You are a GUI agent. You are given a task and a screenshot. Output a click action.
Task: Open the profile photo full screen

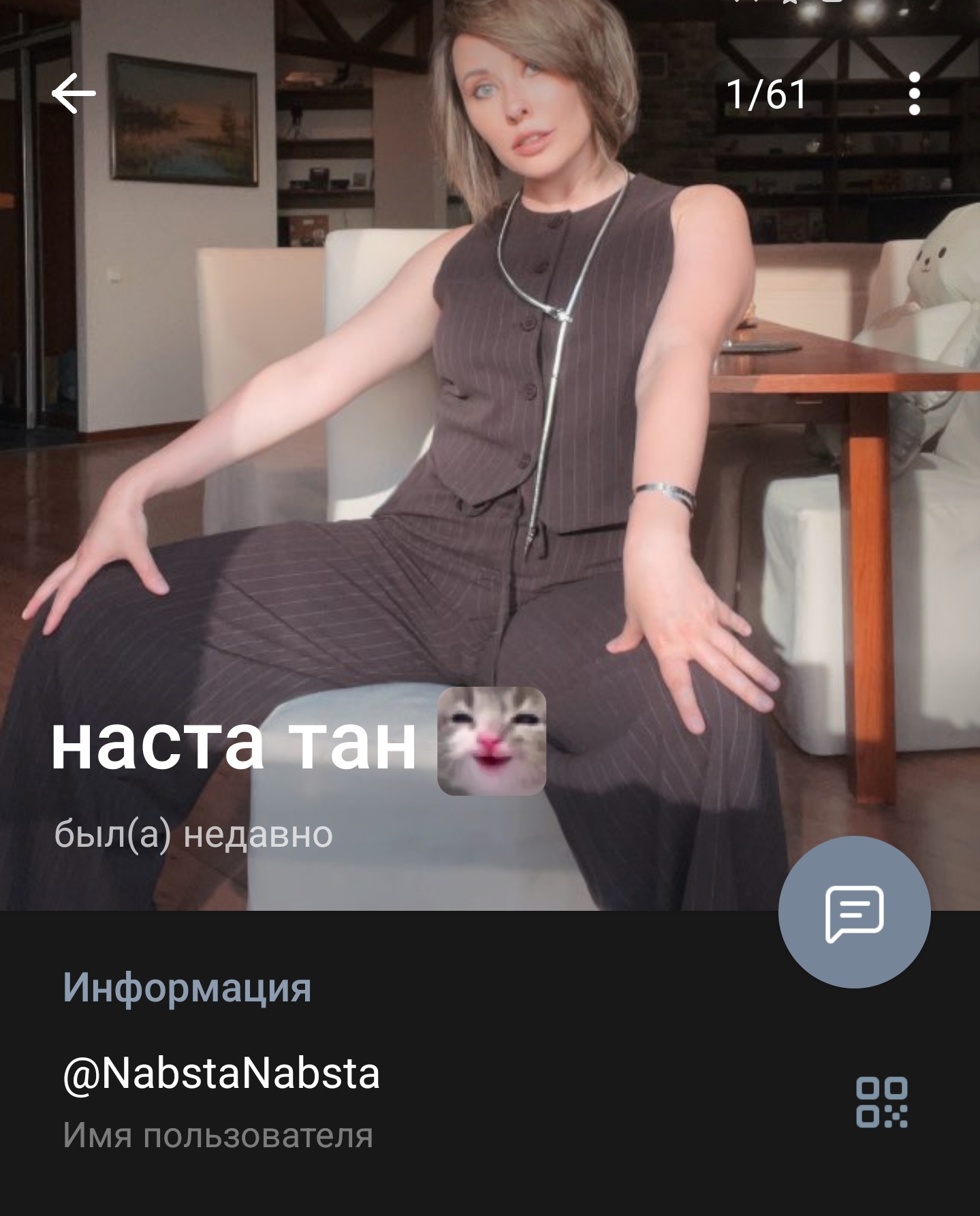(x=490, y=409)
